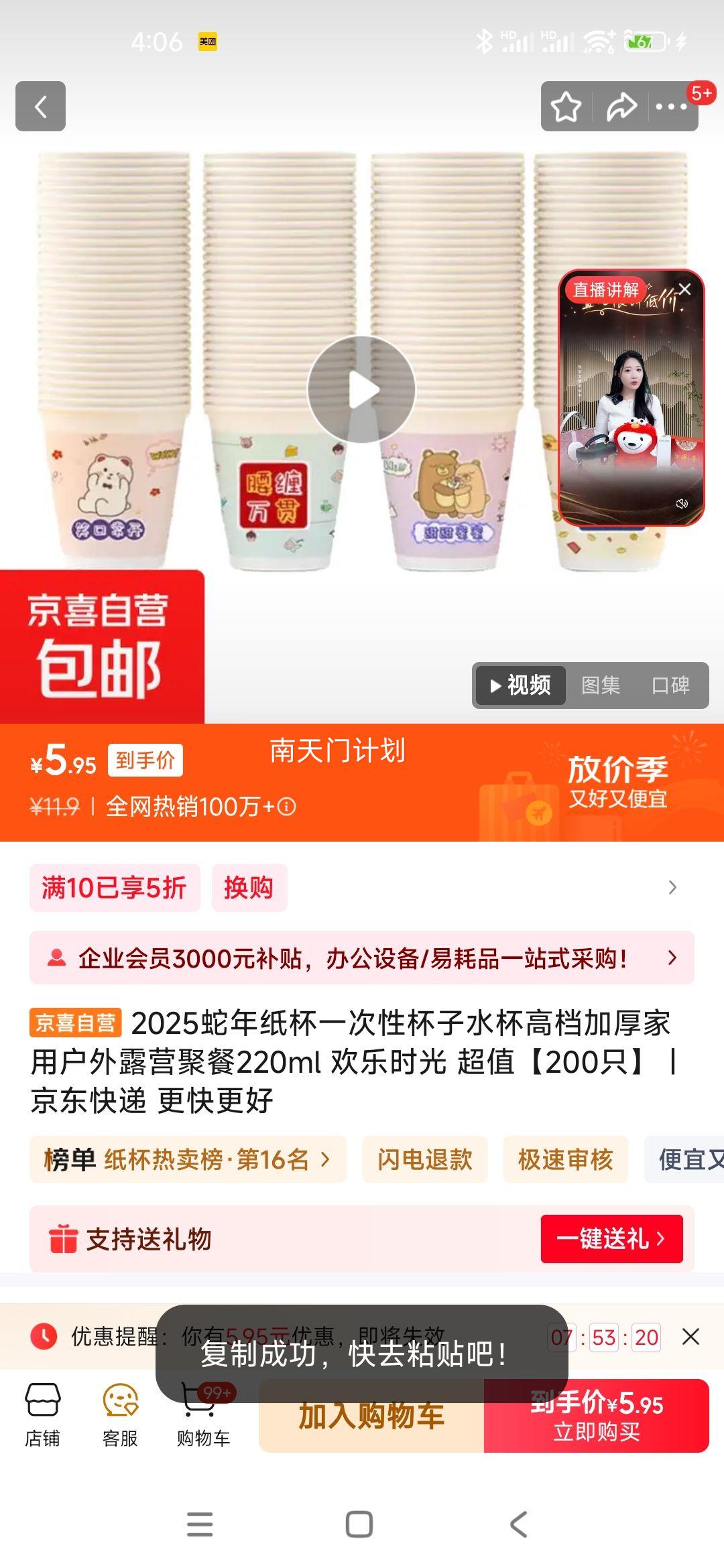Play the product video
The height and width of the screenshot is (1568, 724).
click(361, 389)
